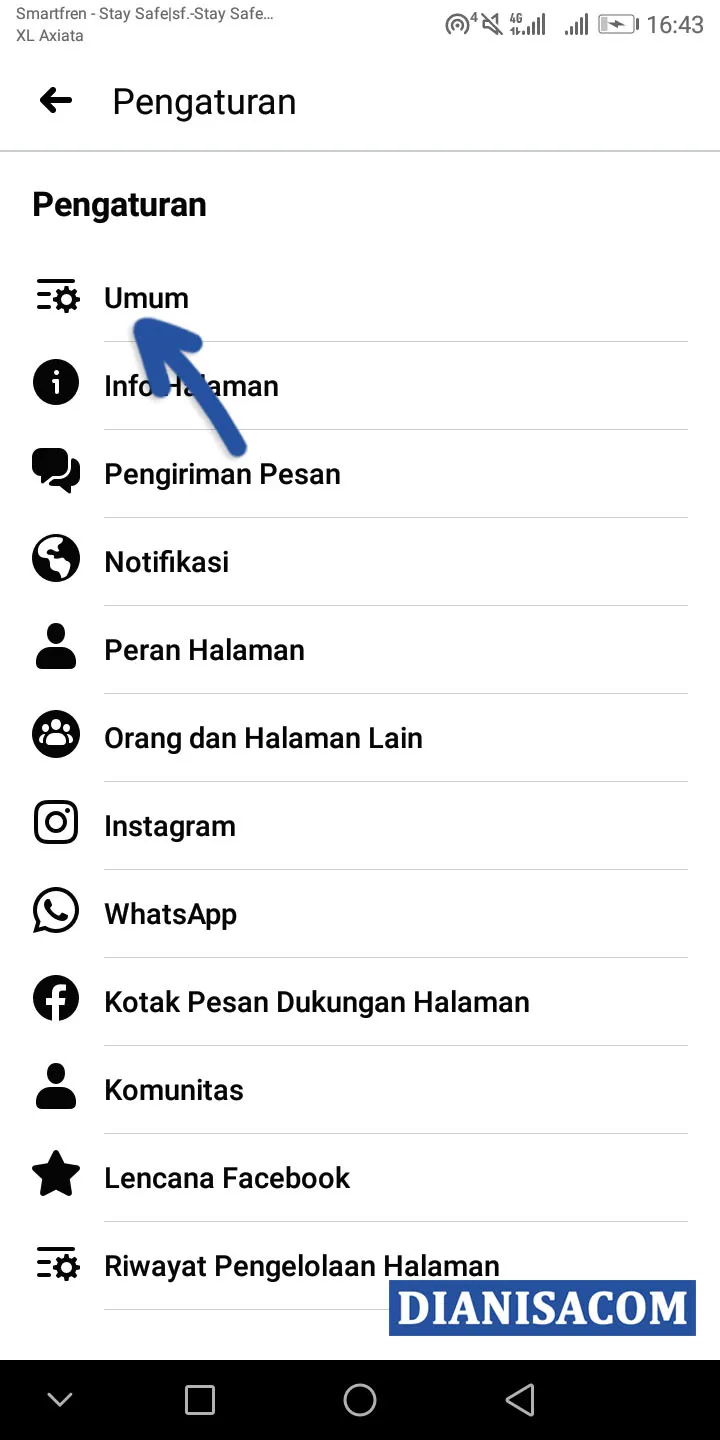Click the Notifikasi globe icon
The height and width of the screenshot is (1440, 720).
[55, 558]
